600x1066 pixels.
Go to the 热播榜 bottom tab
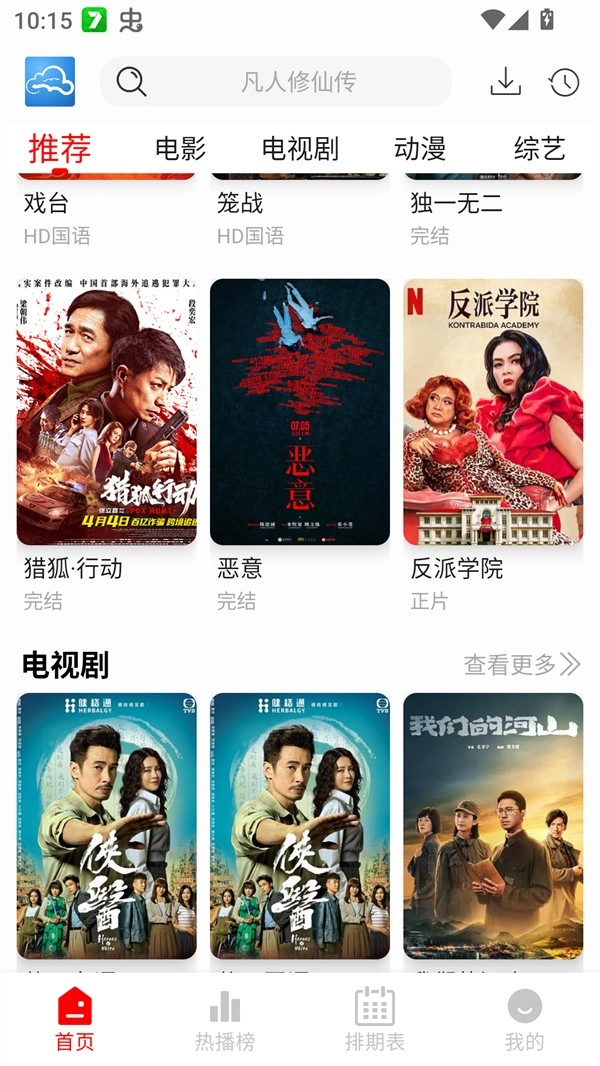point(225,1020)
